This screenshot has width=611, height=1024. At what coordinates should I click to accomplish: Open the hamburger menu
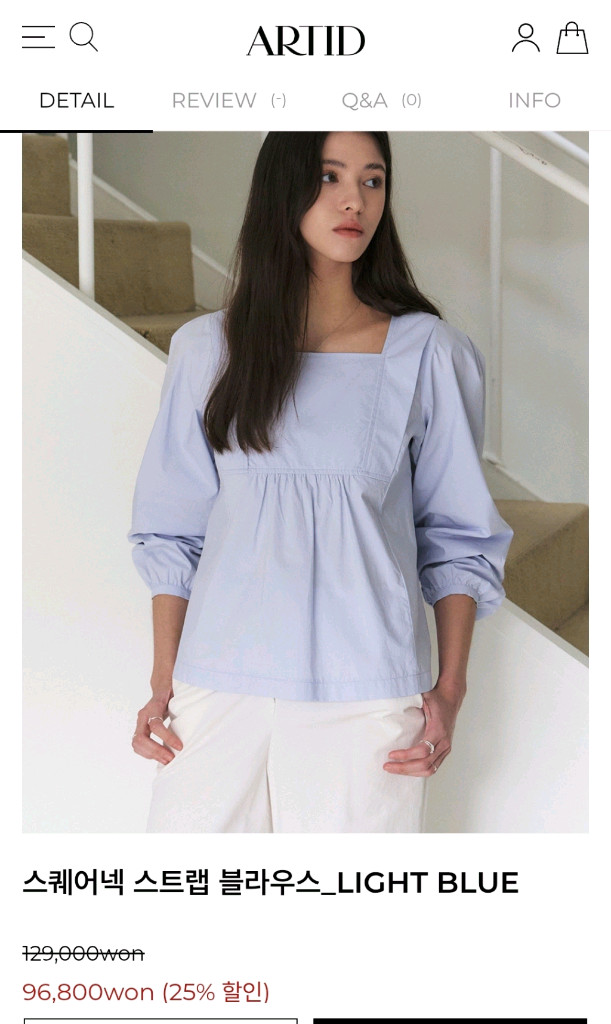coord(38,38)
